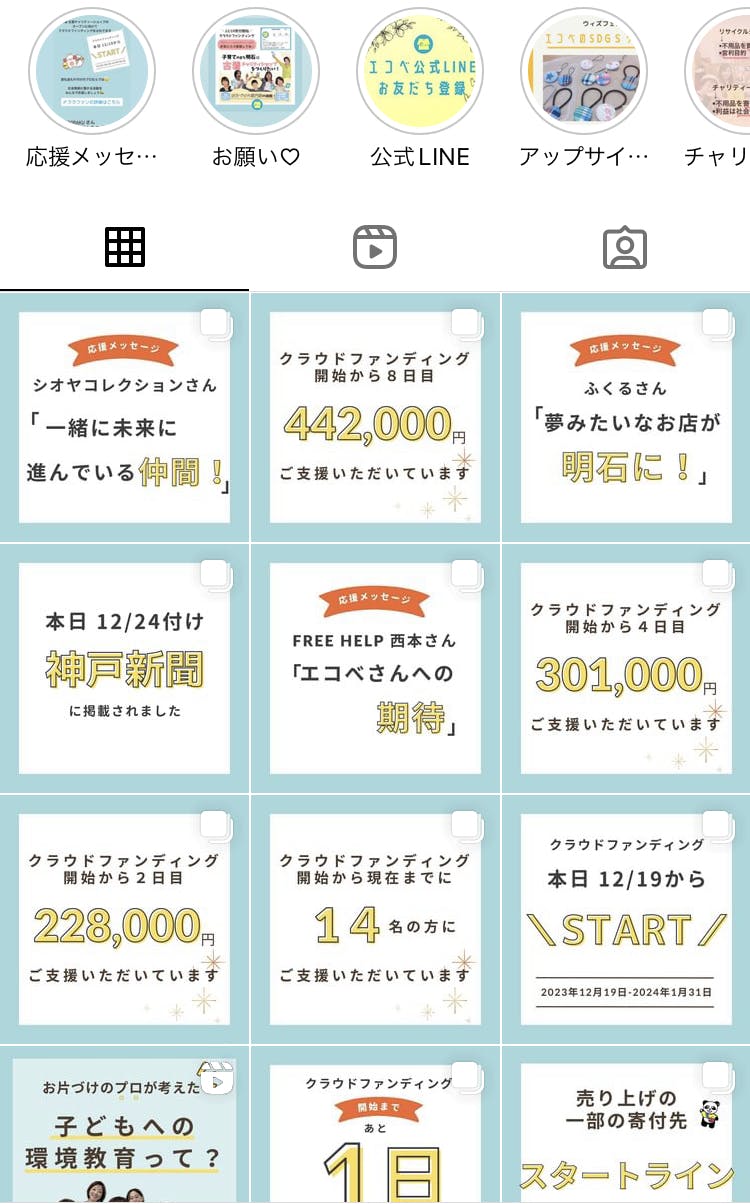The width and height of the screenshot is (750, 1204).
Task: View the ふくるさん 明石に post
Action: point(626,418)
